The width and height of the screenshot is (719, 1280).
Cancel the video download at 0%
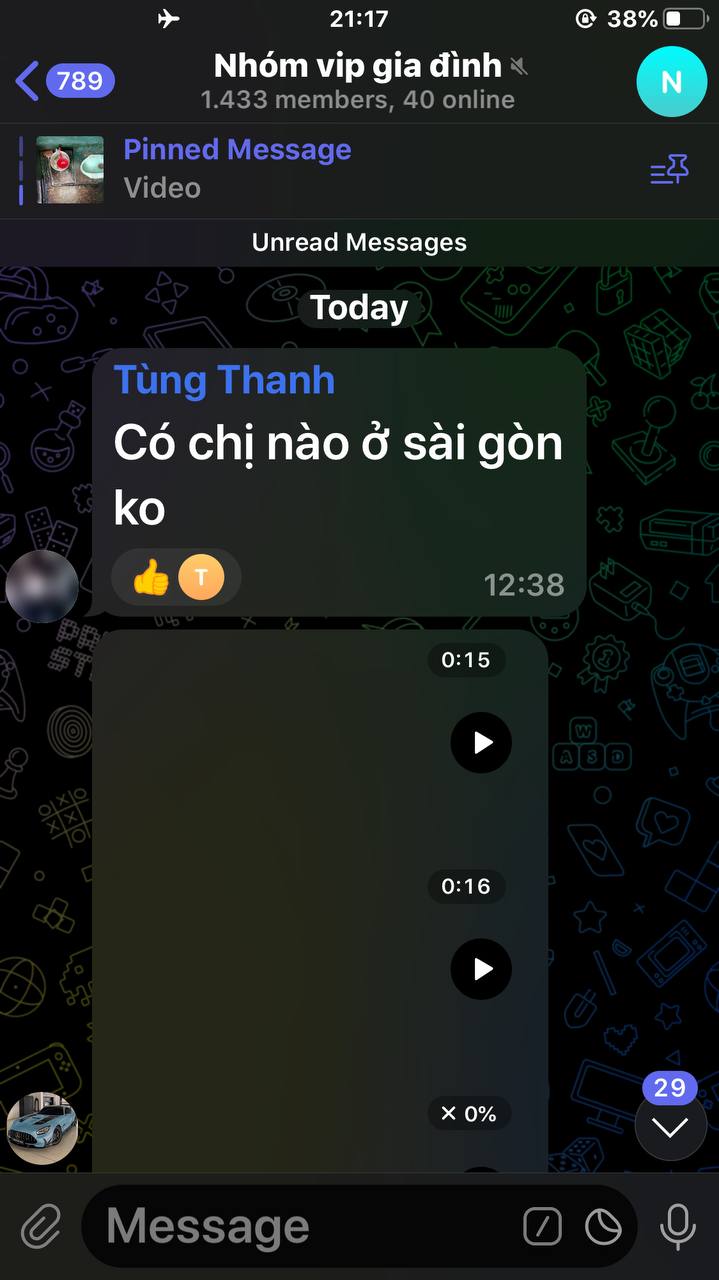coord(469,1113)
